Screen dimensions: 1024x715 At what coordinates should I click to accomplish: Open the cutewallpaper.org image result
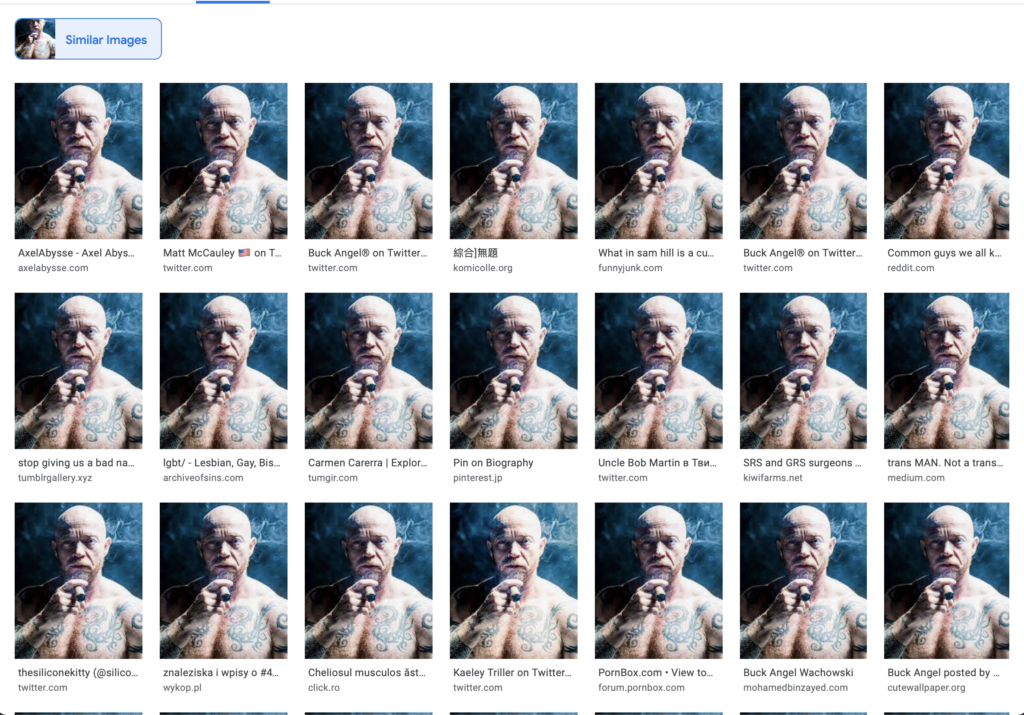[x=947, y=581]
